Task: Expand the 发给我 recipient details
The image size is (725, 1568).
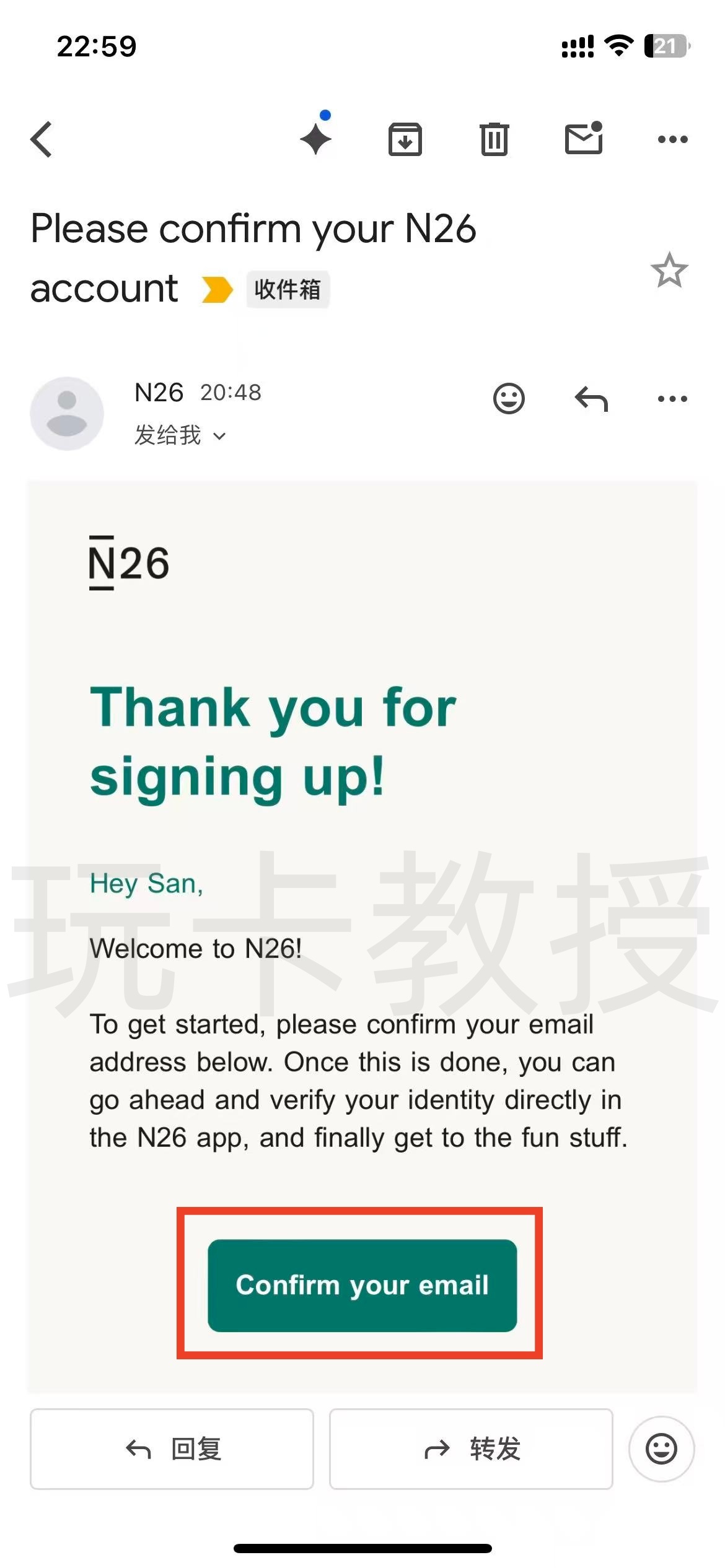Action: tap(180, 435)
